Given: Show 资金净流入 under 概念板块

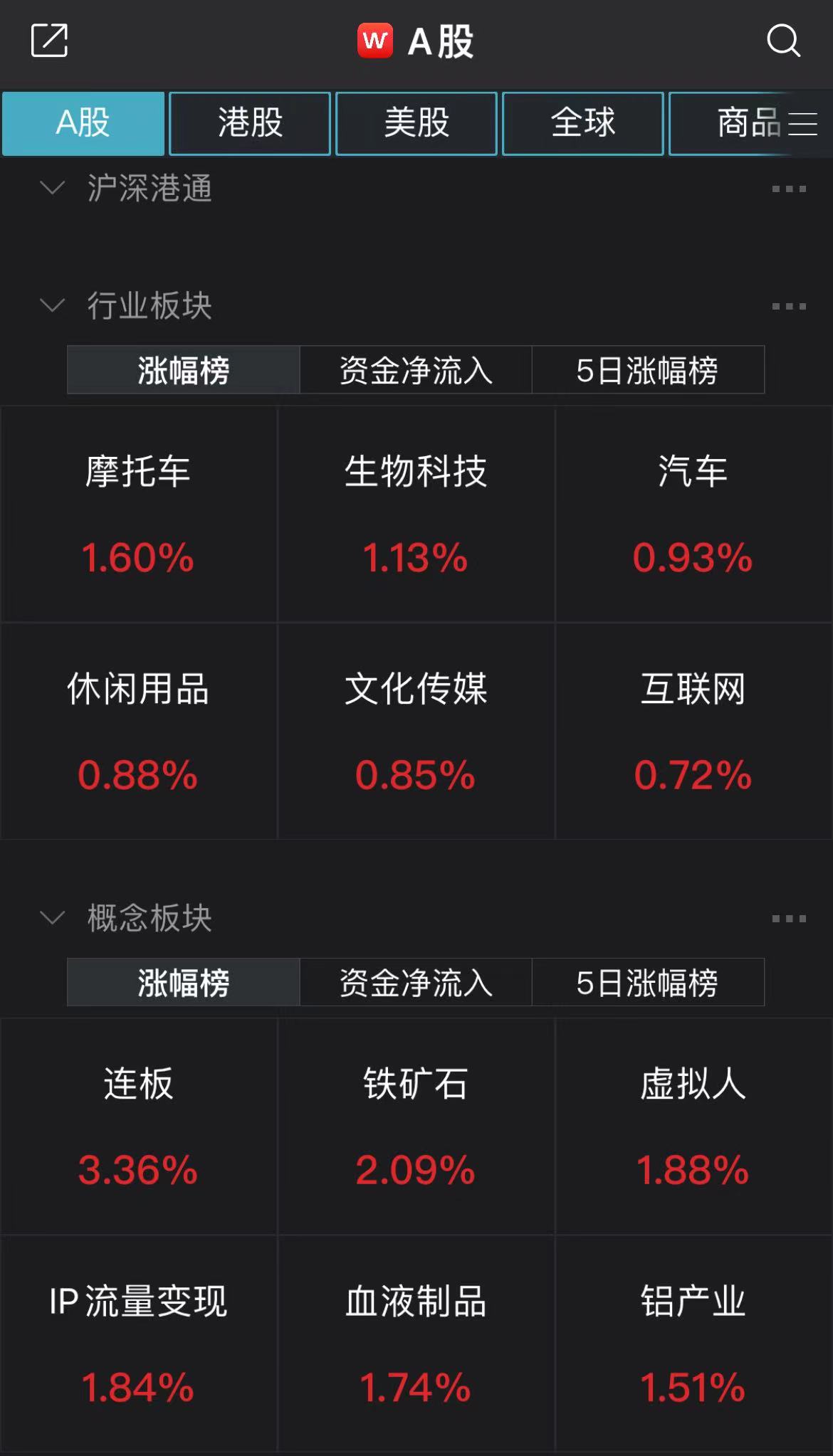Looking at the screenshot, I should (x=416, y=983).
